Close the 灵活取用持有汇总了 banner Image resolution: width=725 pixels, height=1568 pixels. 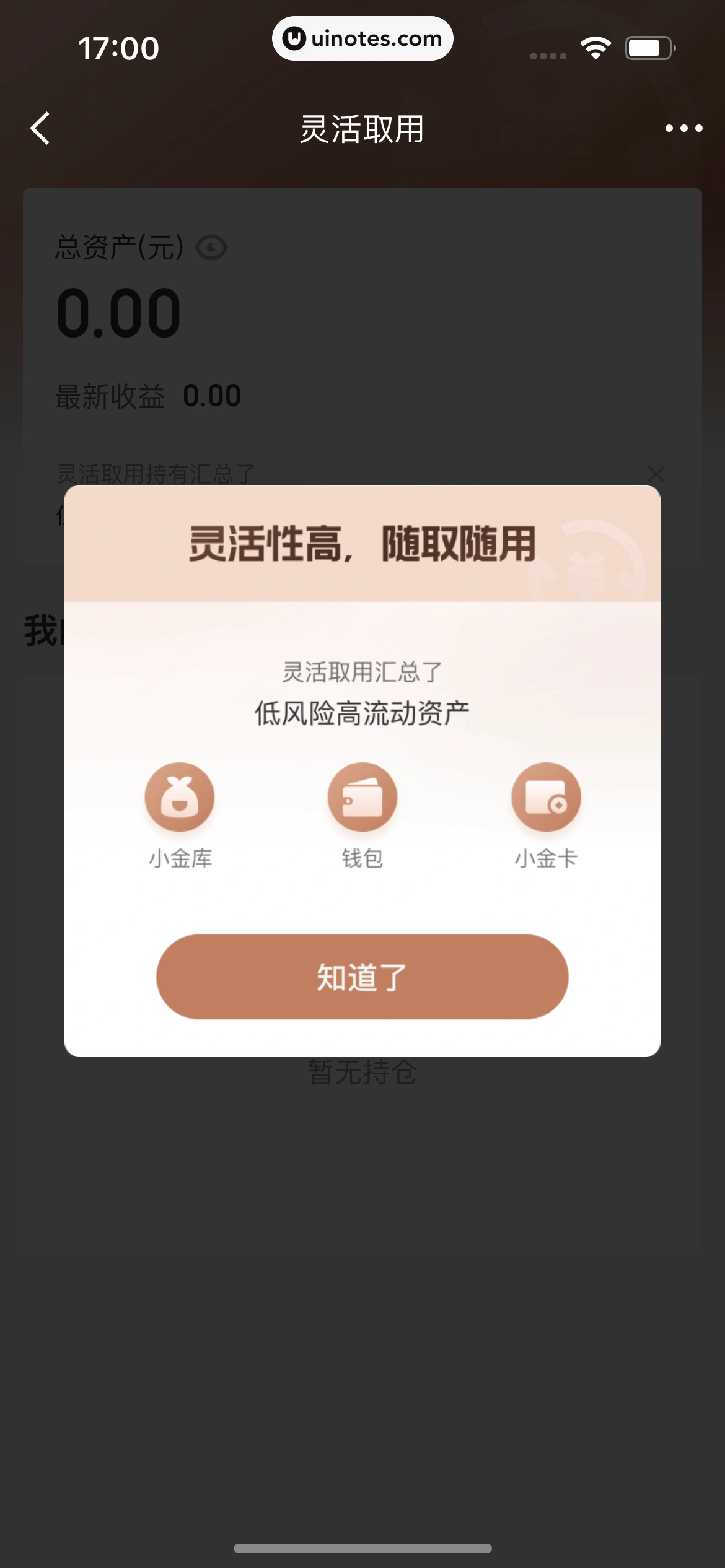(x=656, y=474)
